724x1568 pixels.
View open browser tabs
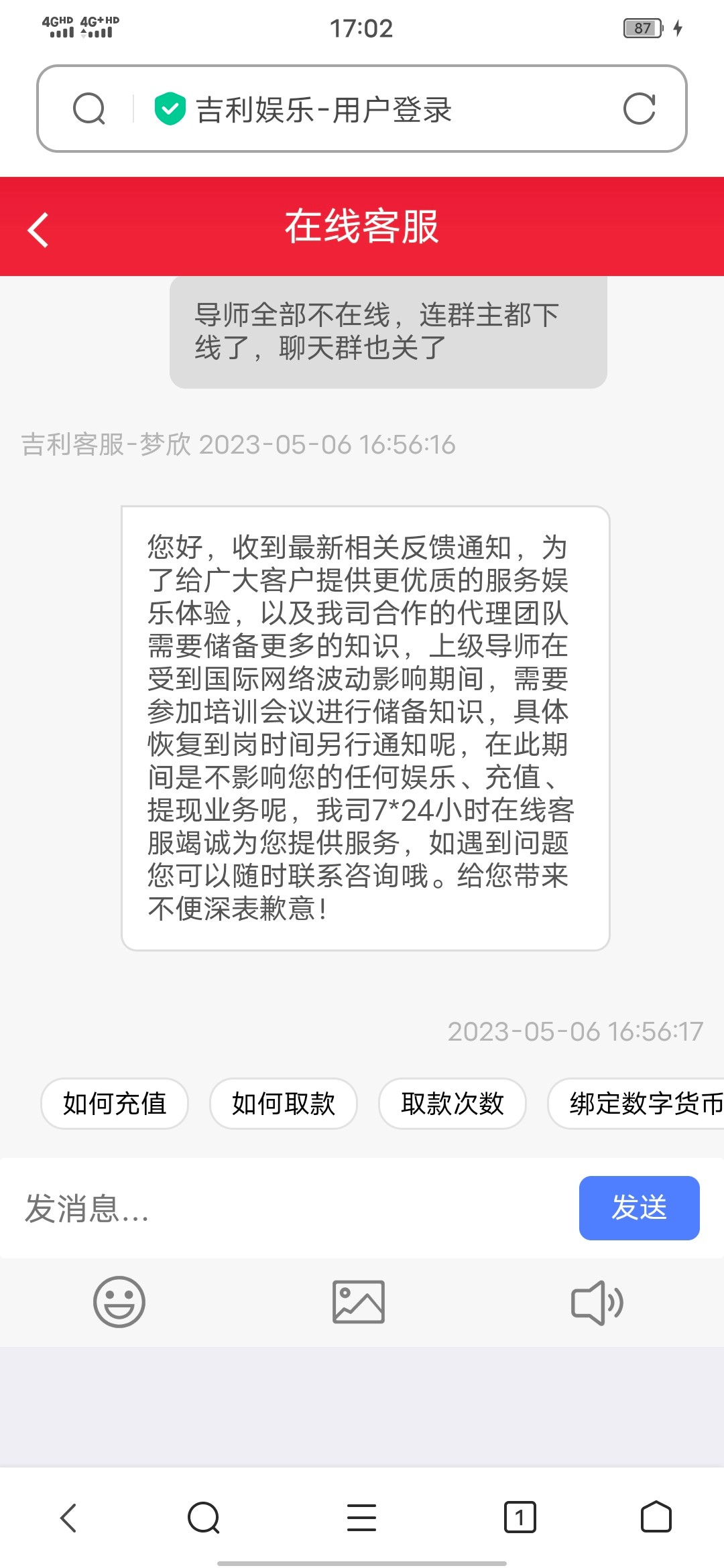pos(520,1518)
